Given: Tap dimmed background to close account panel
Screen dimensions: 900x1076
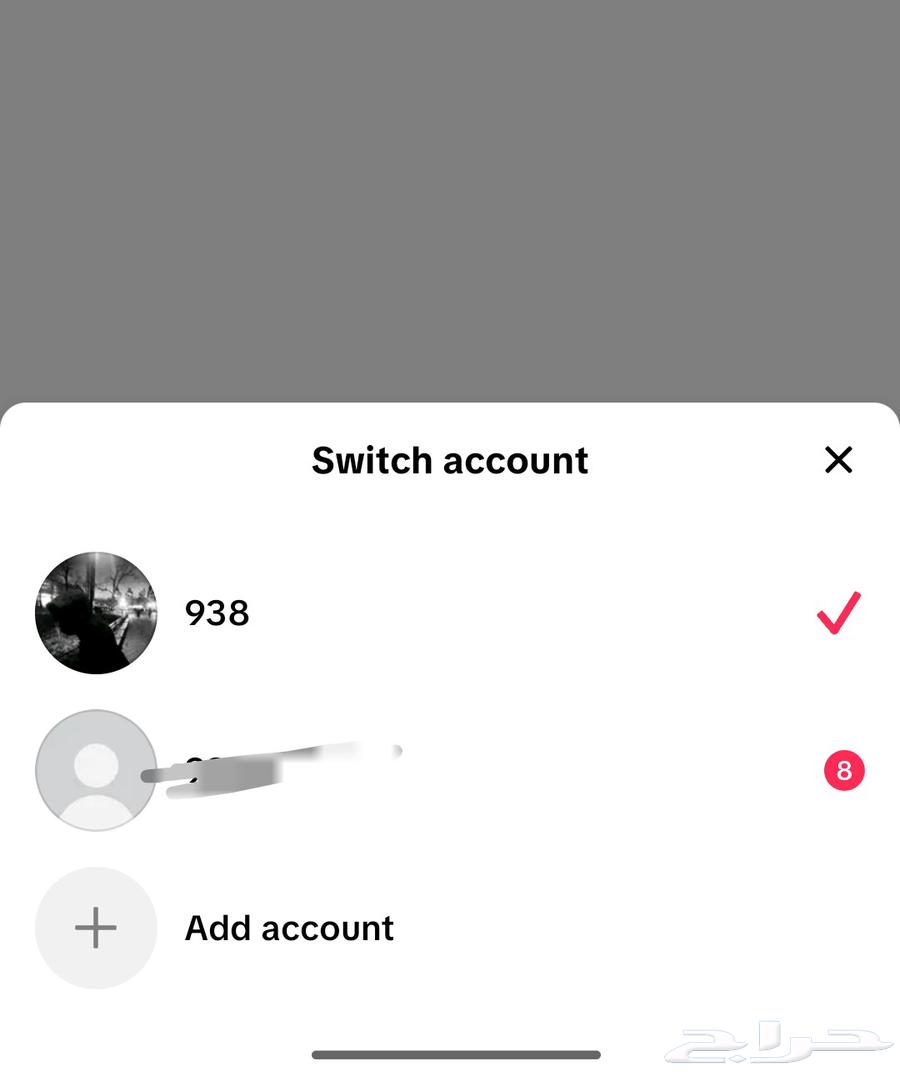Looking at the screenshot, I should (x=450, y=200).
